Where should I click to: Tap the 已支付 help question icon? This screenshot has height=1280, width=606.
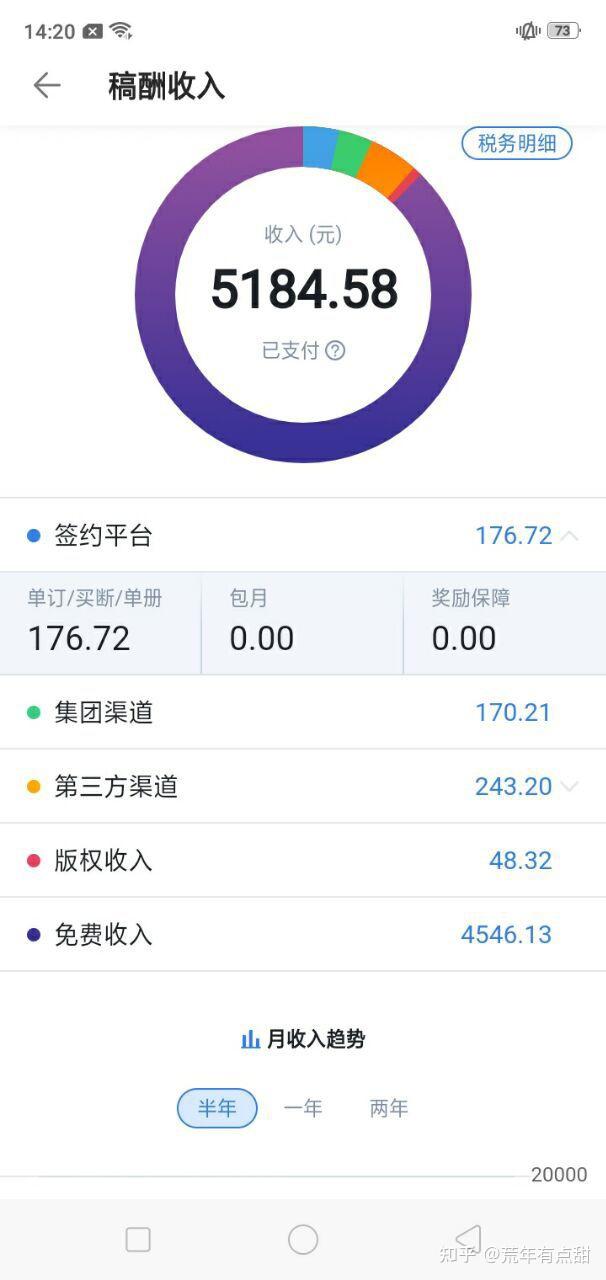coord(336,350)
